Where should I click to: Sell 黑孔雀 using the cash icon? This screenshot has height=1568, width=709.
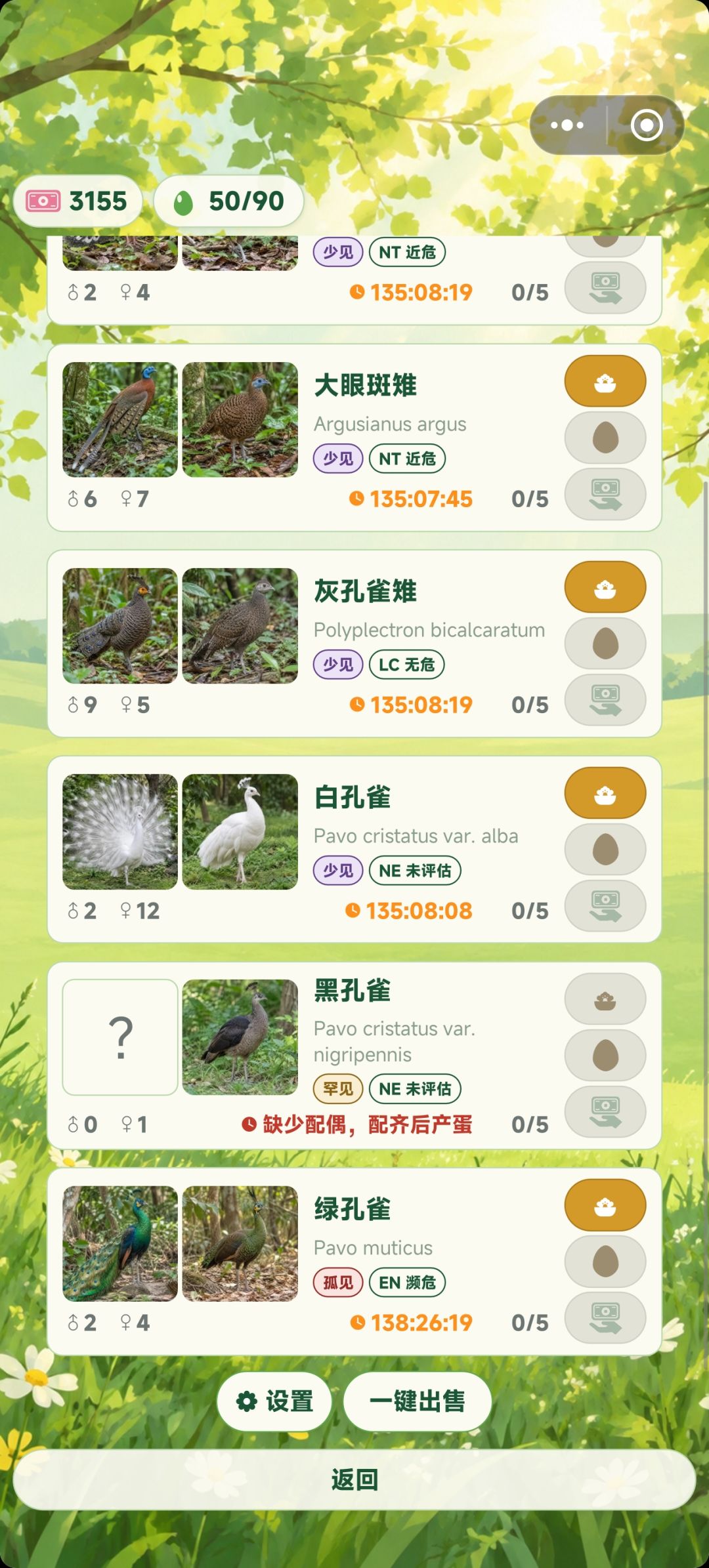point(605,1112)
